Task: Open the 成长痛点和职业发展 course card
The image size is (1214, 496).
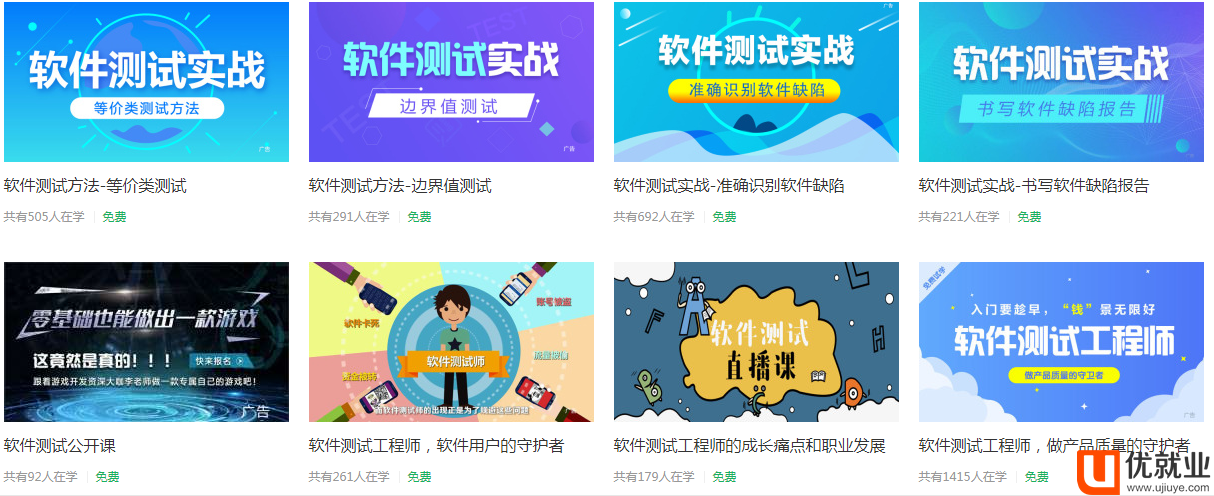Action: point(756,342)
